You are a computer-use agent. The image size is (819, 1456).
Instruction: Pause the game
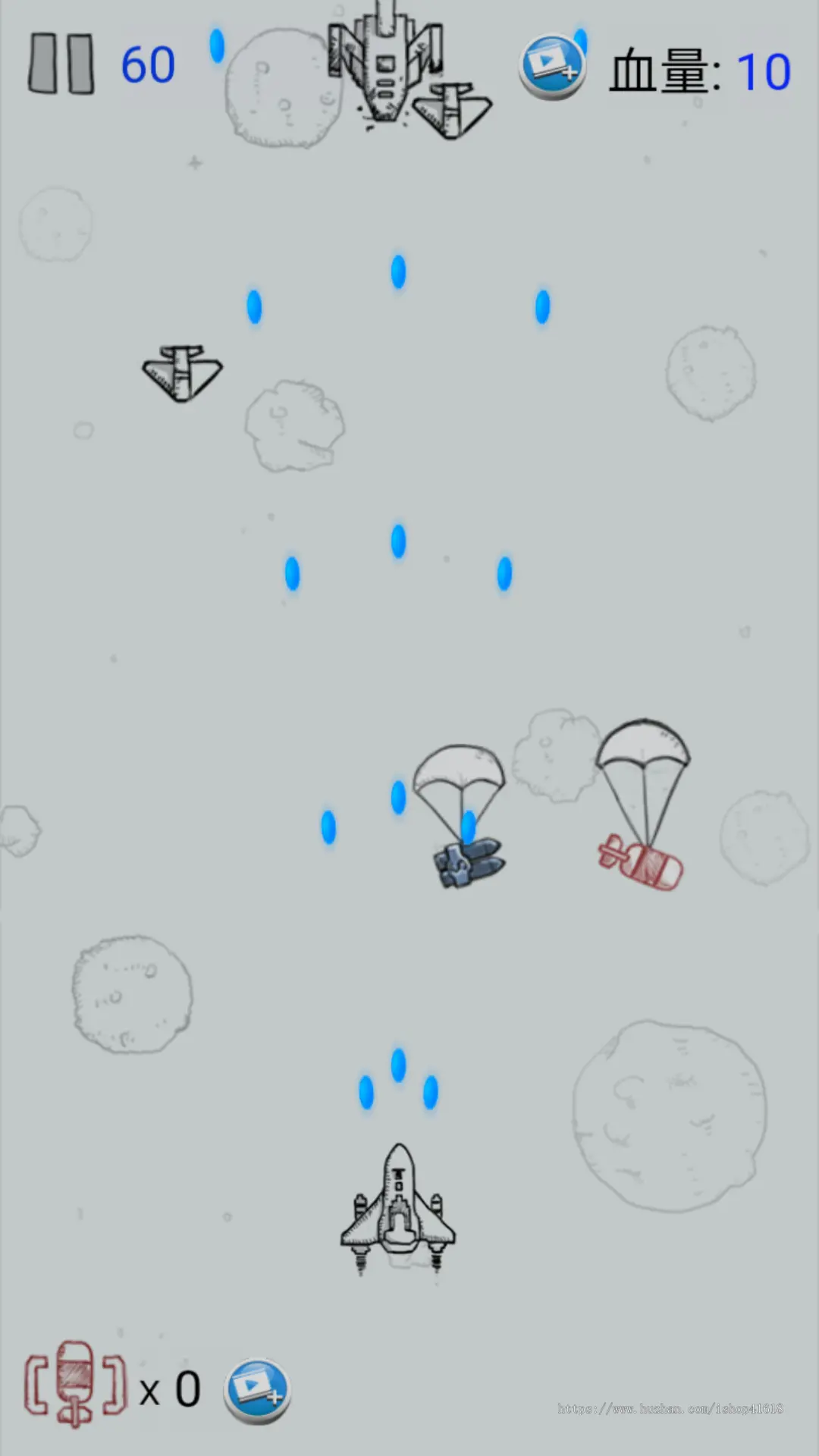[x=61, y=64]
